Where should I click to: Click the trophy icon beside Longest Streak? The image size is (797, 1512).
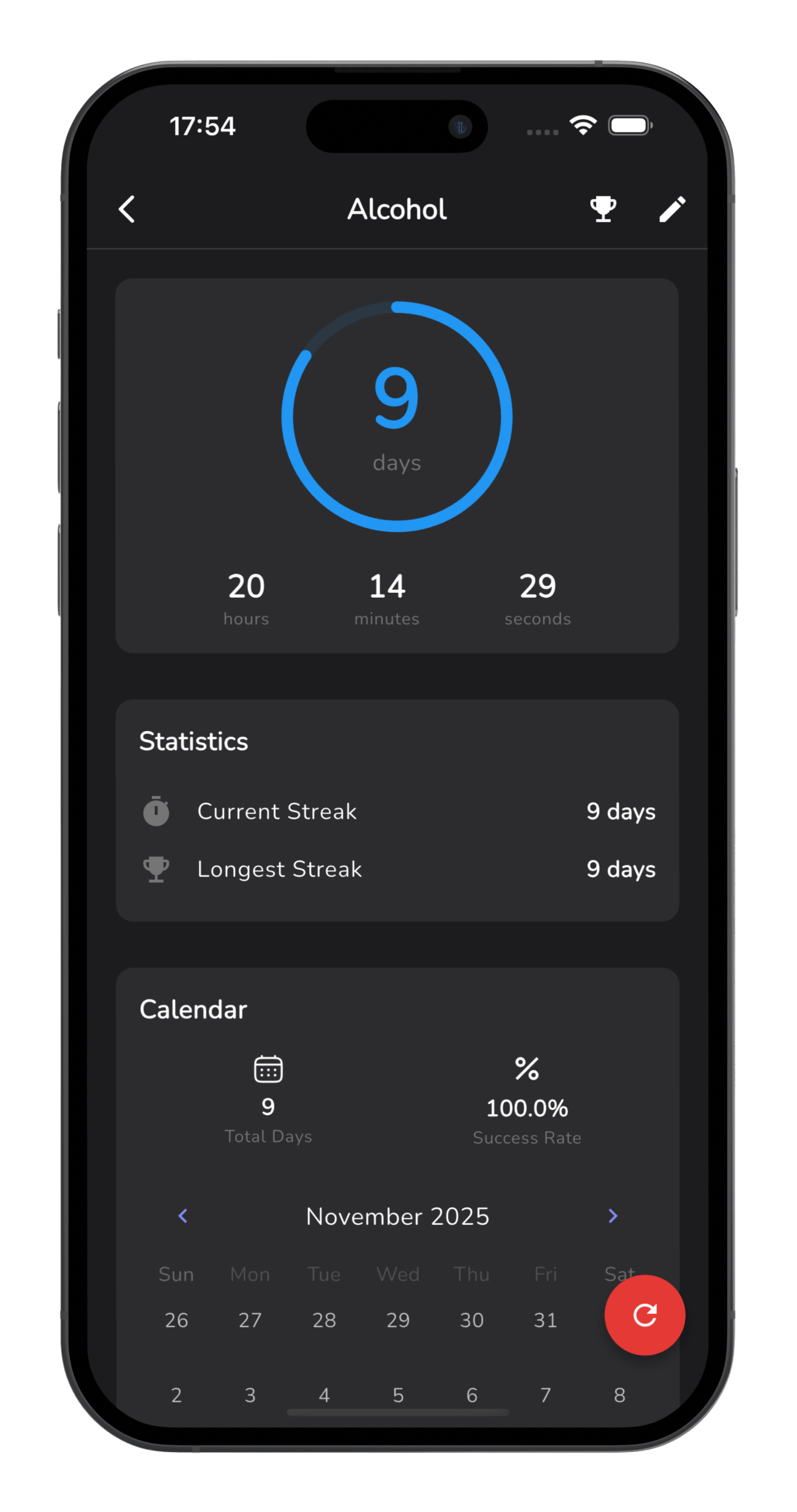point(157,869)
